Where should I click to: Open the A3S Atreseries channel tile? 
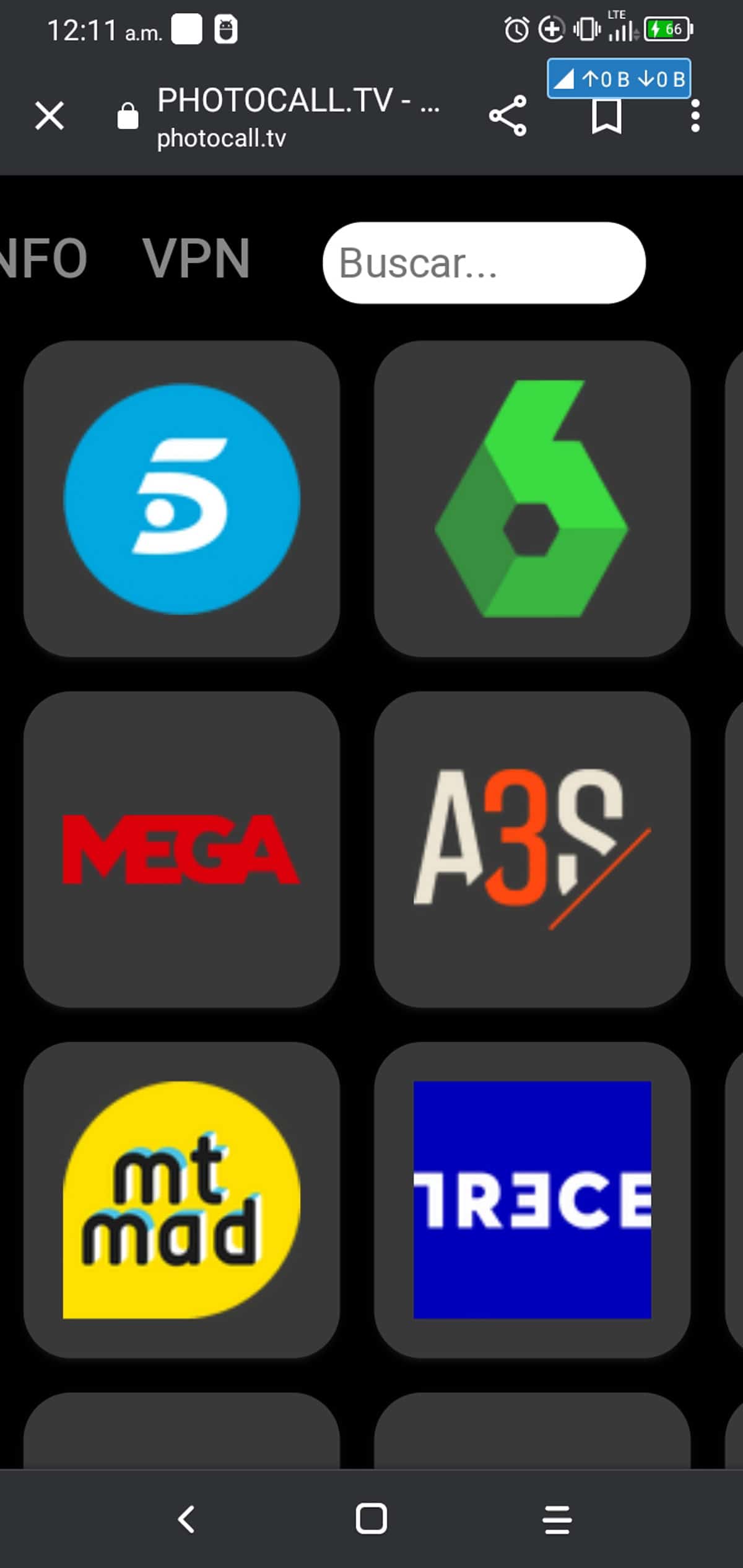point(532,849)
